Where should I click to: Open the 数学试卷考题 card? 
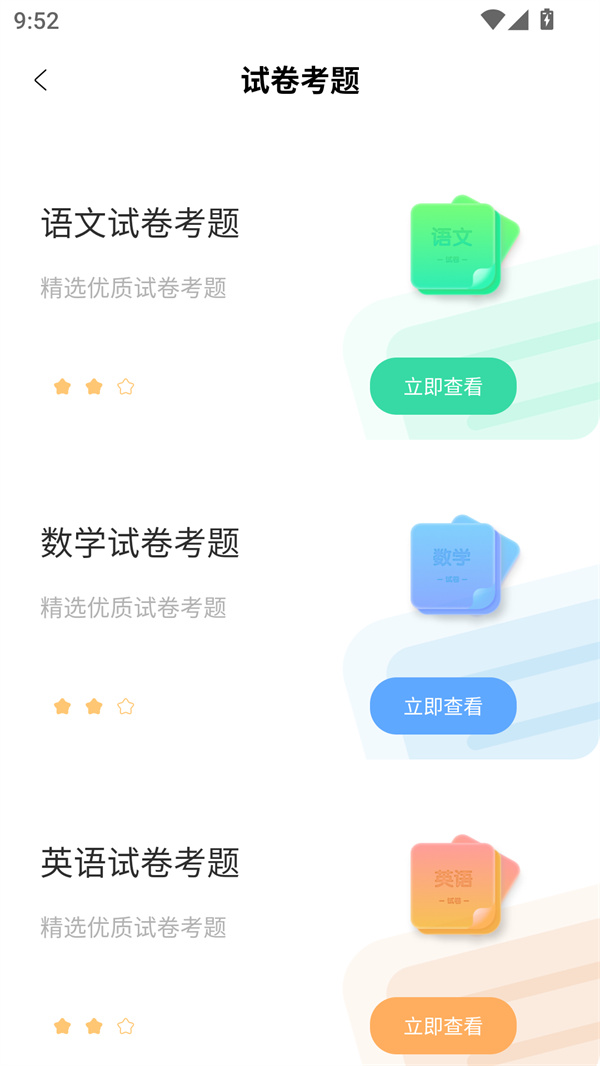pos(140,543)
